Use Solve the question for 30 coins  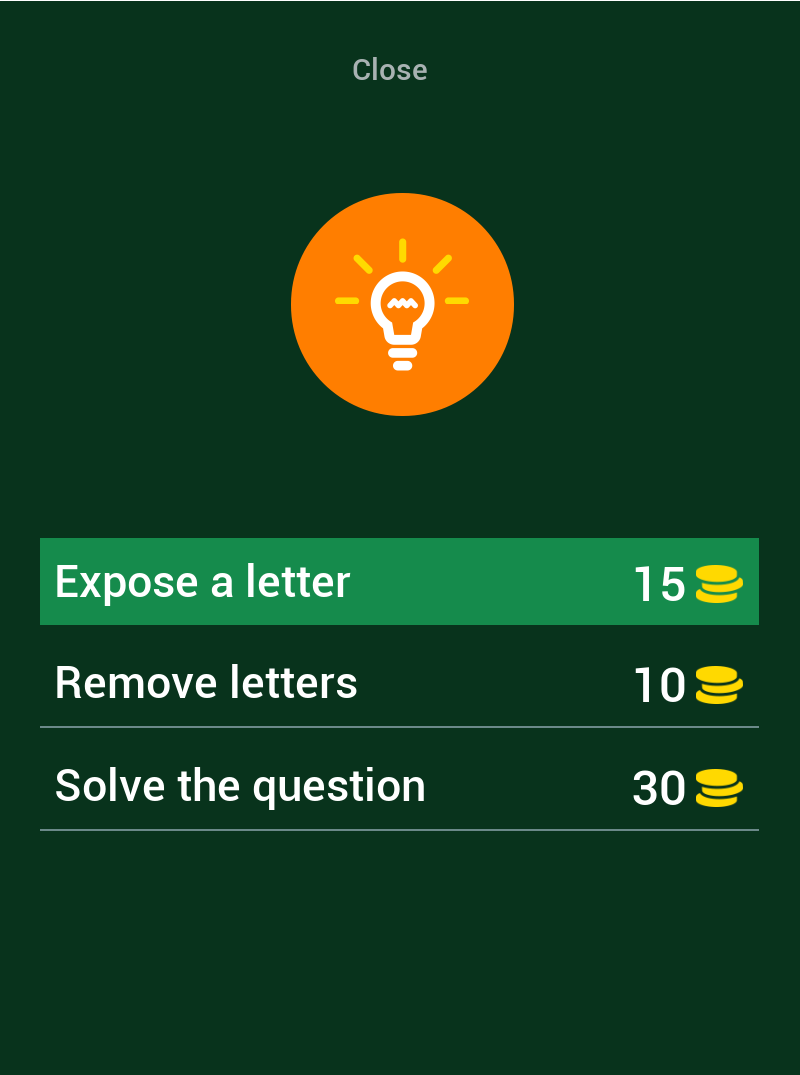399,787
